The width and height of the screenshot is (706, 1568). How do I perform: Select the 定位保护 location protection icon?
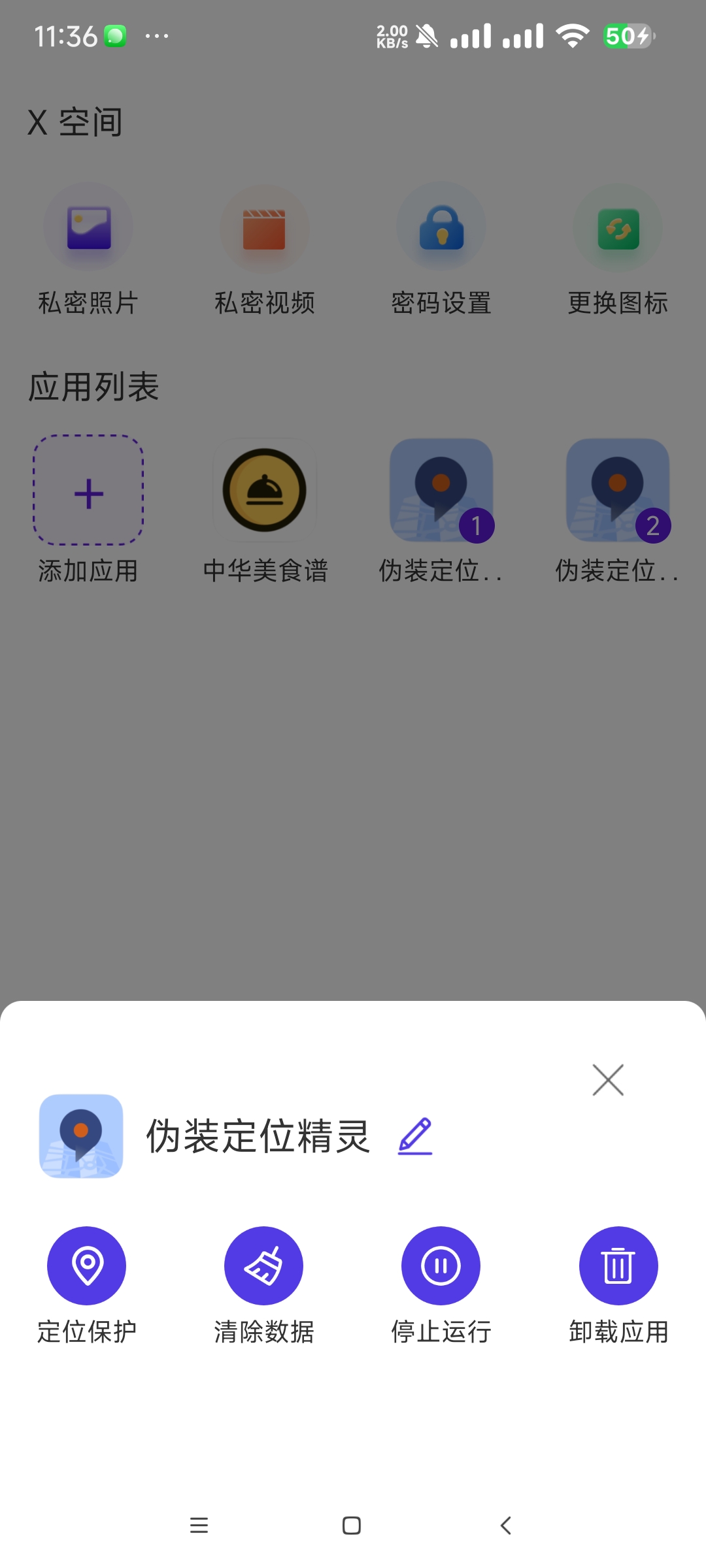(88, 1265)
